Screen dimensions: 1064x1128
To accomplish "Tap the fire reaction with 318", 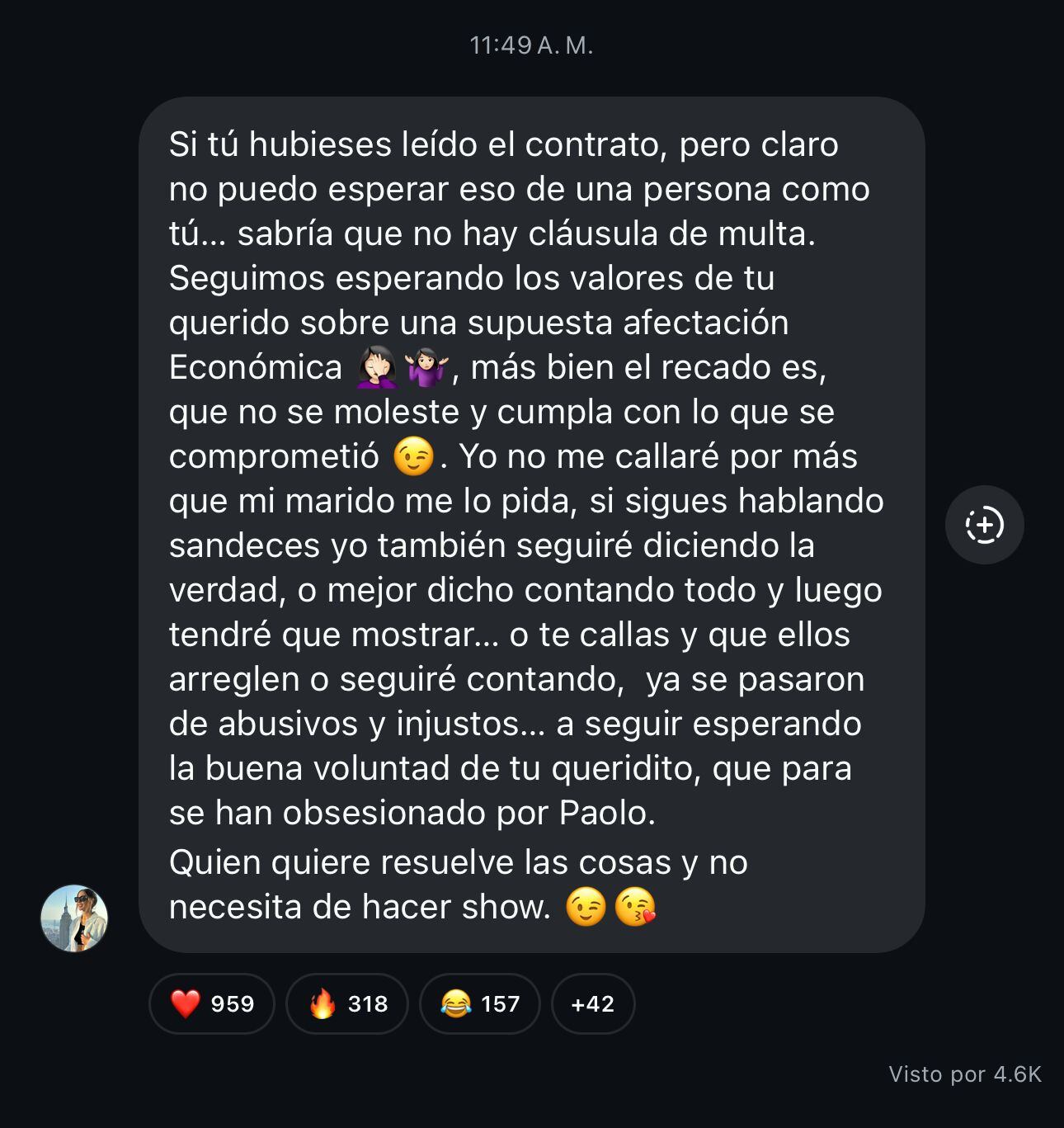I will [347, 1003].
